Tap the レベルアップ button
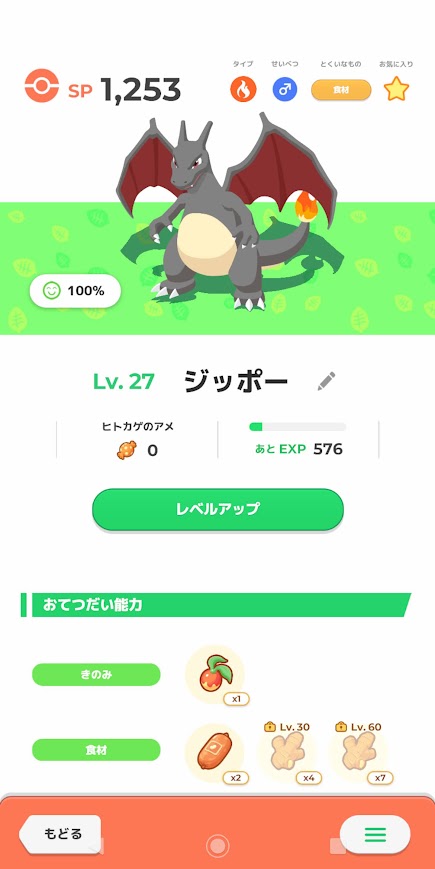The width and height of the screenshot is (435, 869). [x=218, y=509]
